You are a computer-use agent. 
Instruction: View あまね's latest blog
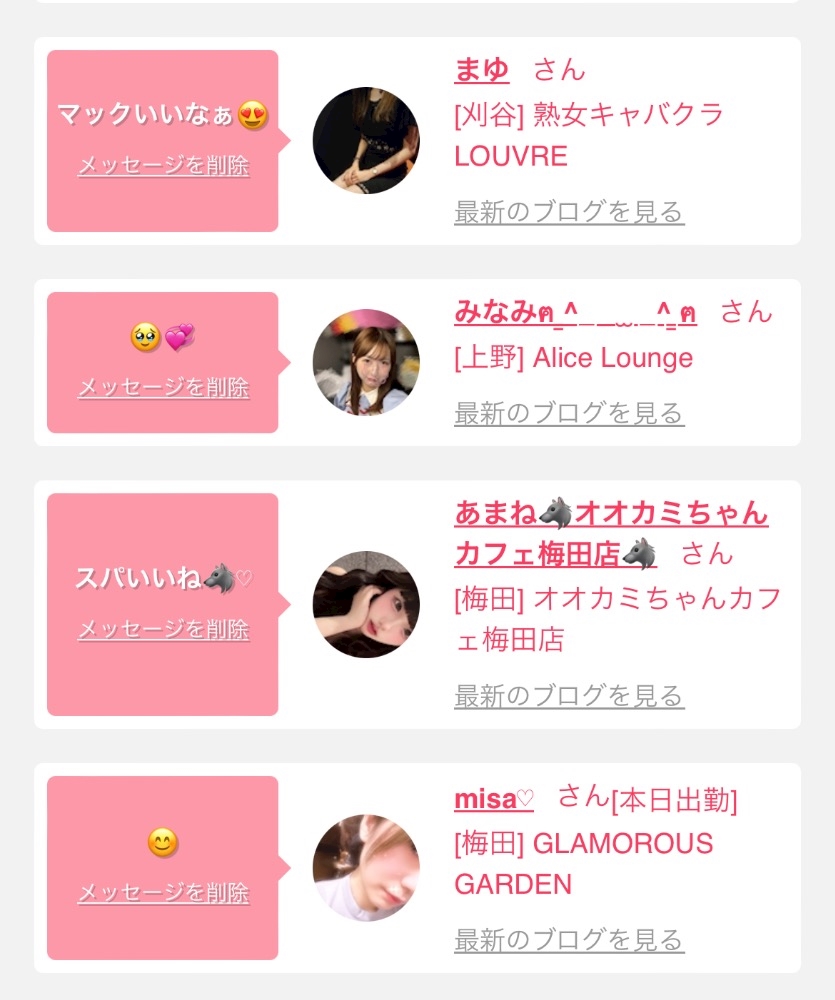[569, 695]
